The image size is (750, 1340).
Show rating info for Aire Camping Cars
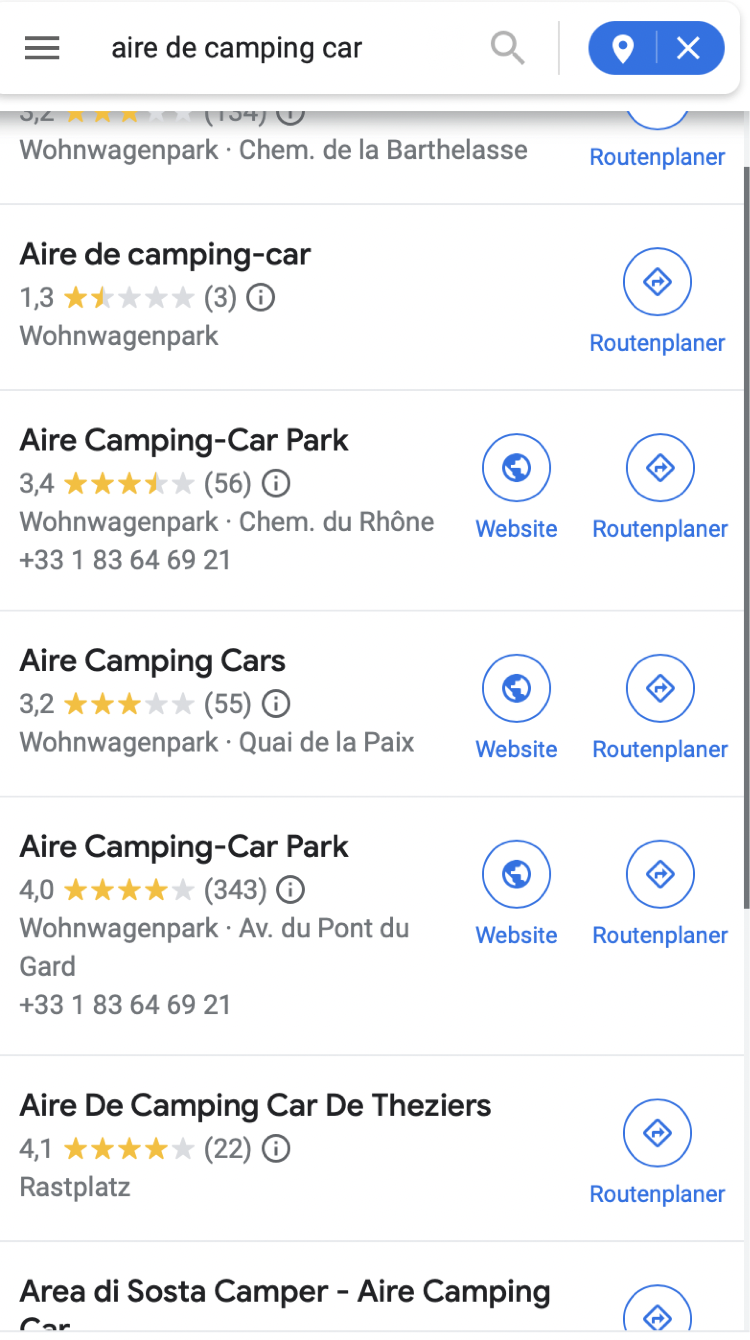click(x=276, y=704)
